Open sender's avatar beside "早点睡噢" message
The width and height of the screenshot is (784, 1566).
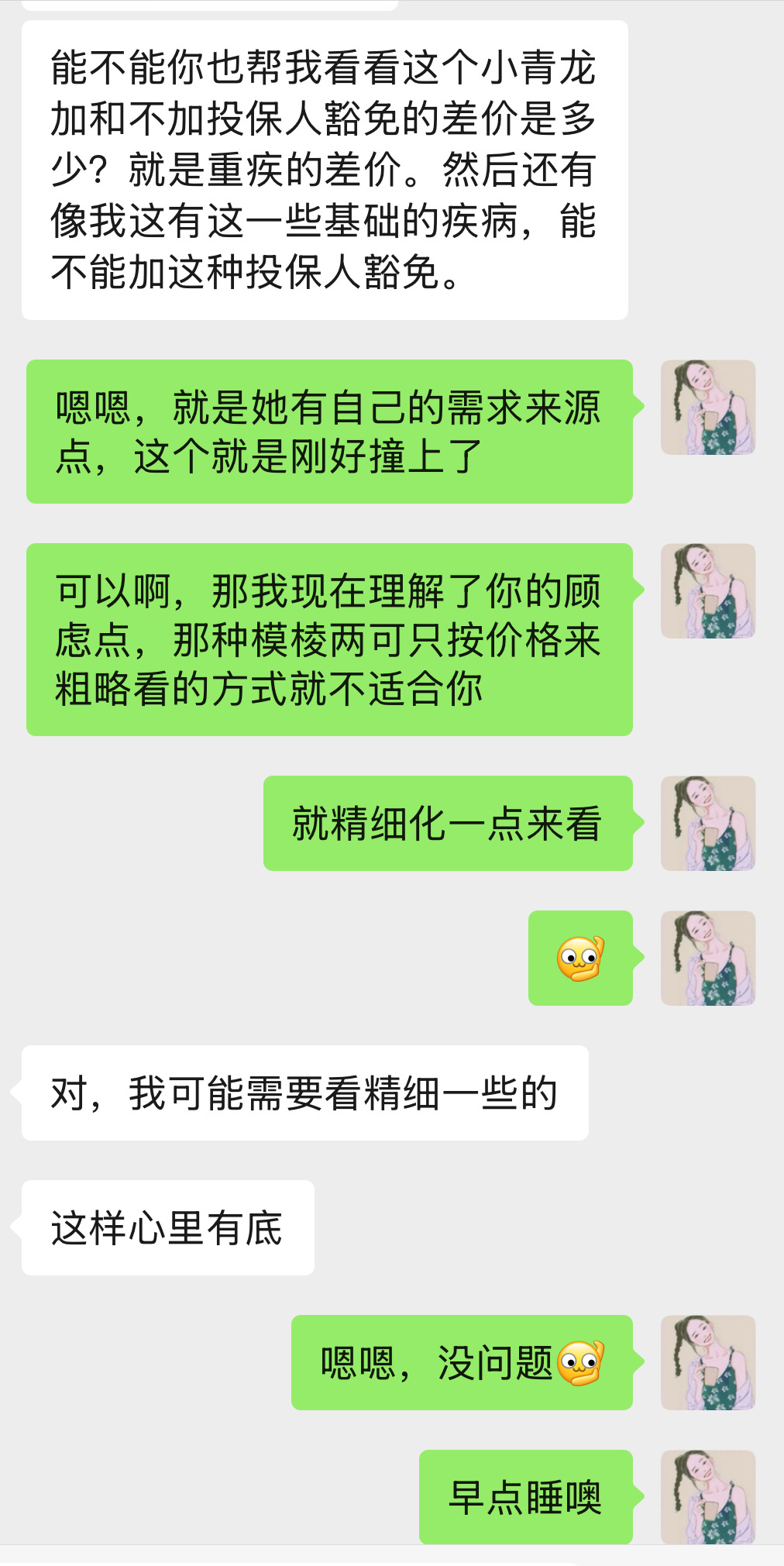(x=707, y=1496)
